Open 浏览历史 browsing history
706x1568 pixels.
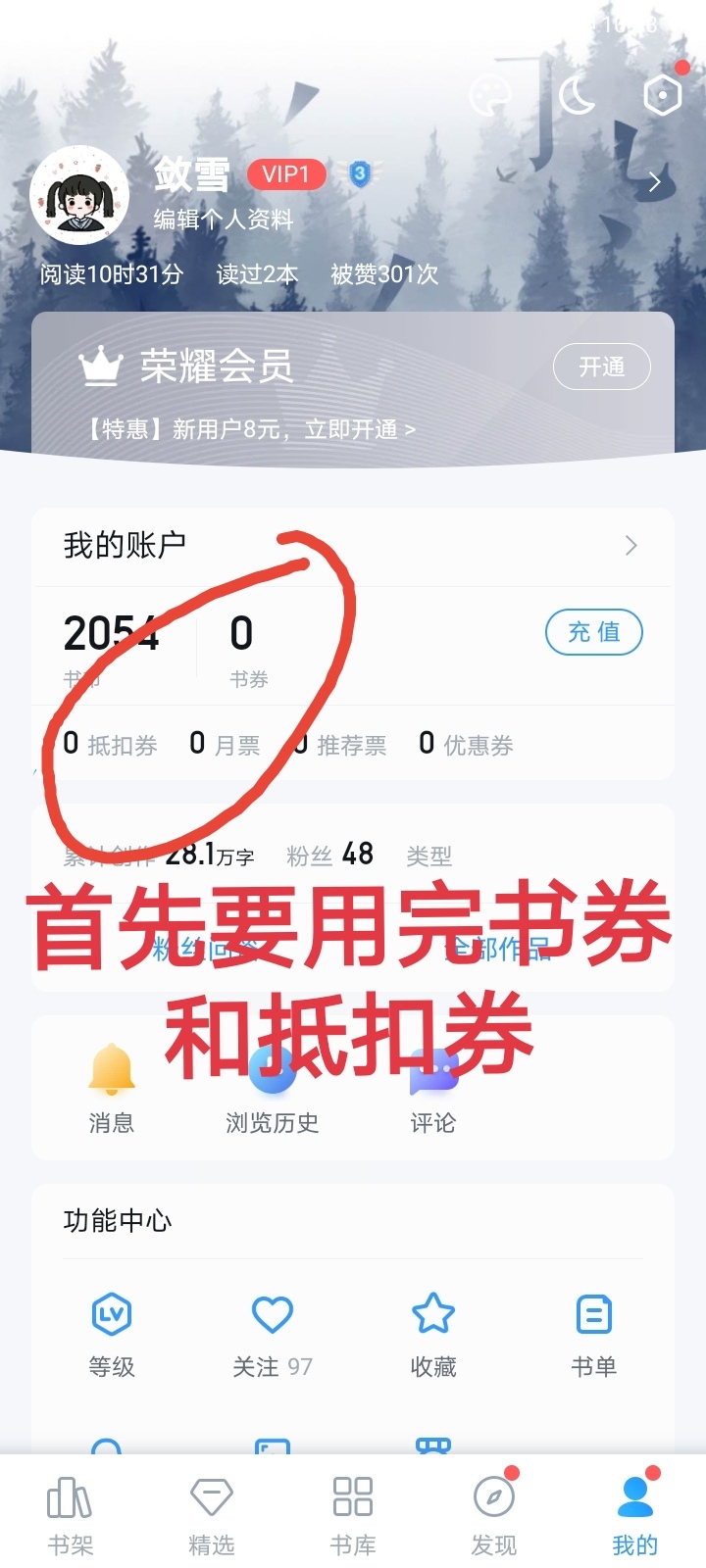272,1088
